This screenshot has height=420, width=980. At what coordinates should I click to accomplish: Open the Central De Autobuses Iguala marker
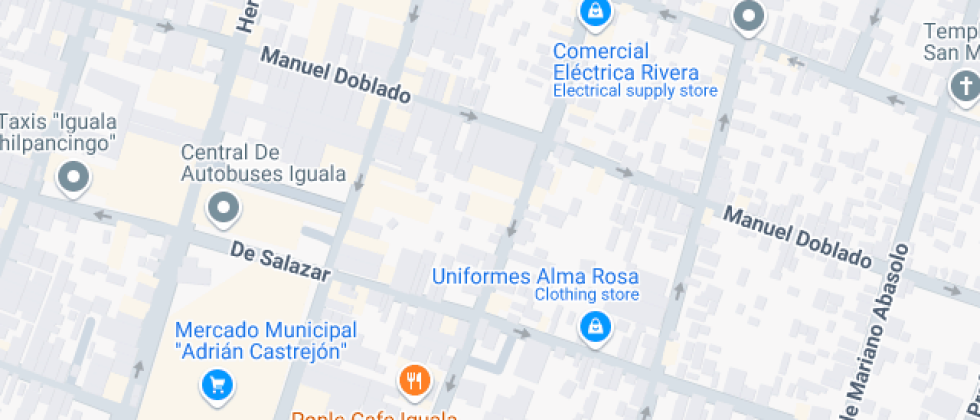click(x=223, y=209)
